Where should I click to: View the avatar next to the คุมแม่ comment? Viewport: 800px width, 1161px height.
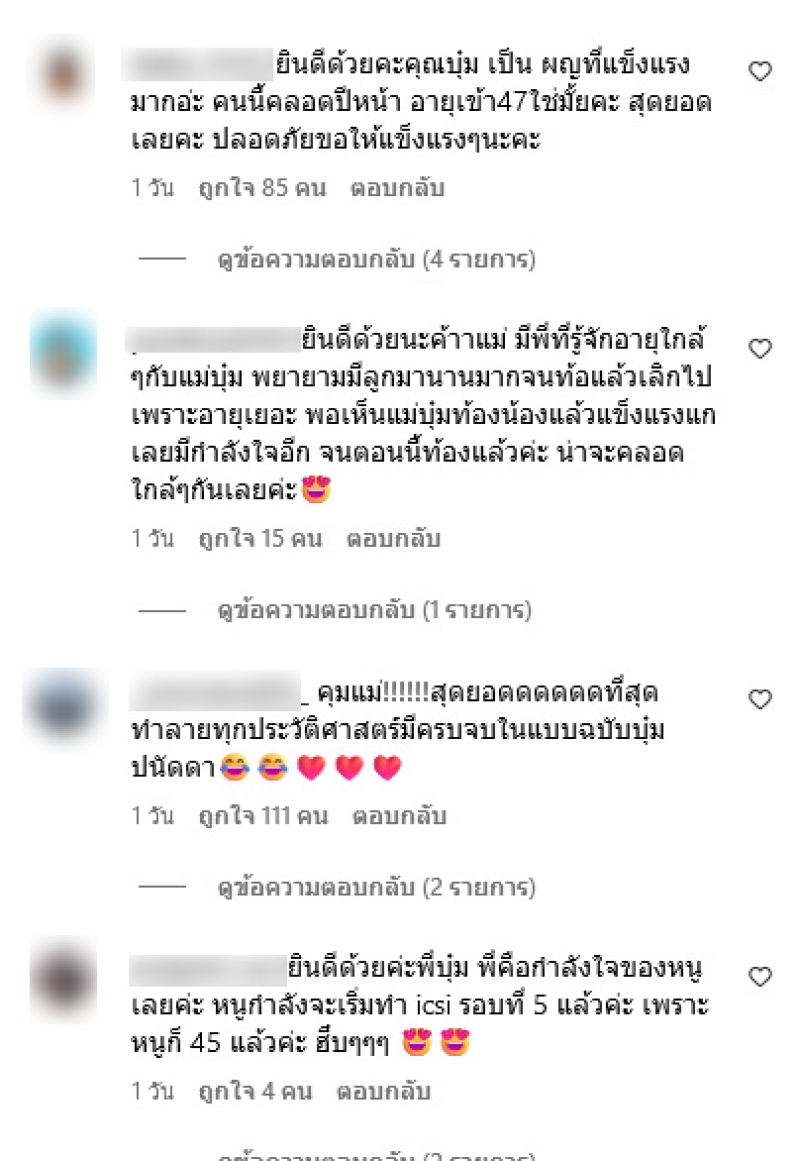pyautogui.click(x=65, y=704)
